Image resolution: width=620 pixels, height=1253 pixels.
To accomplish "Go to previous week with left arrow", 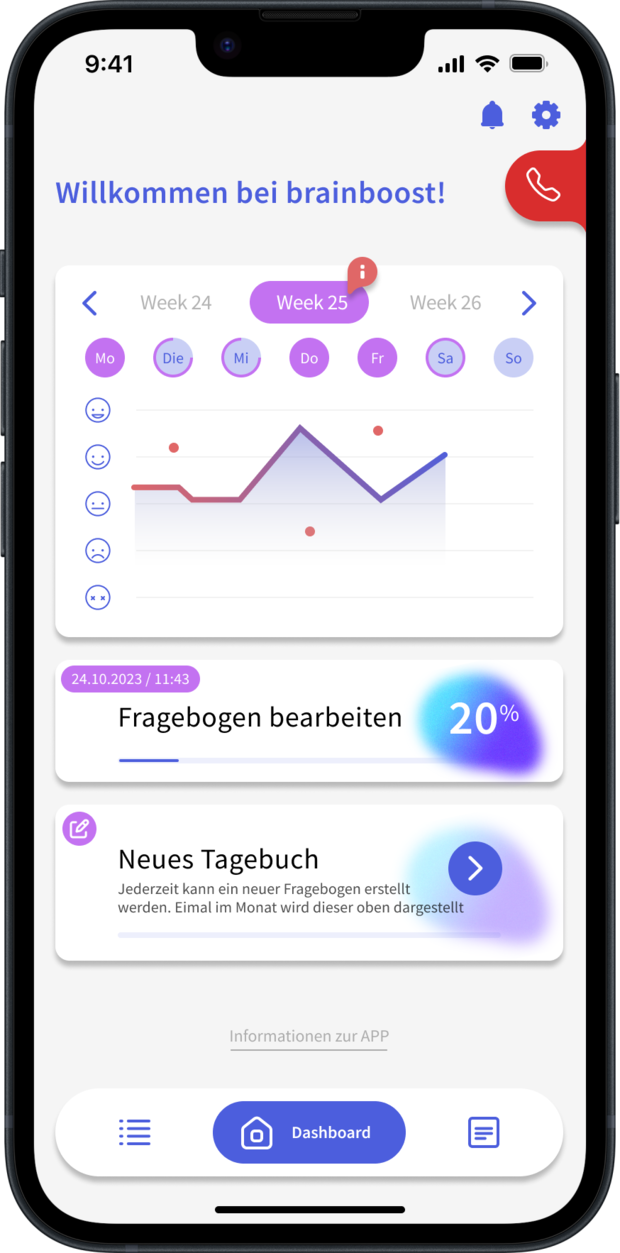I will [90, 303].
